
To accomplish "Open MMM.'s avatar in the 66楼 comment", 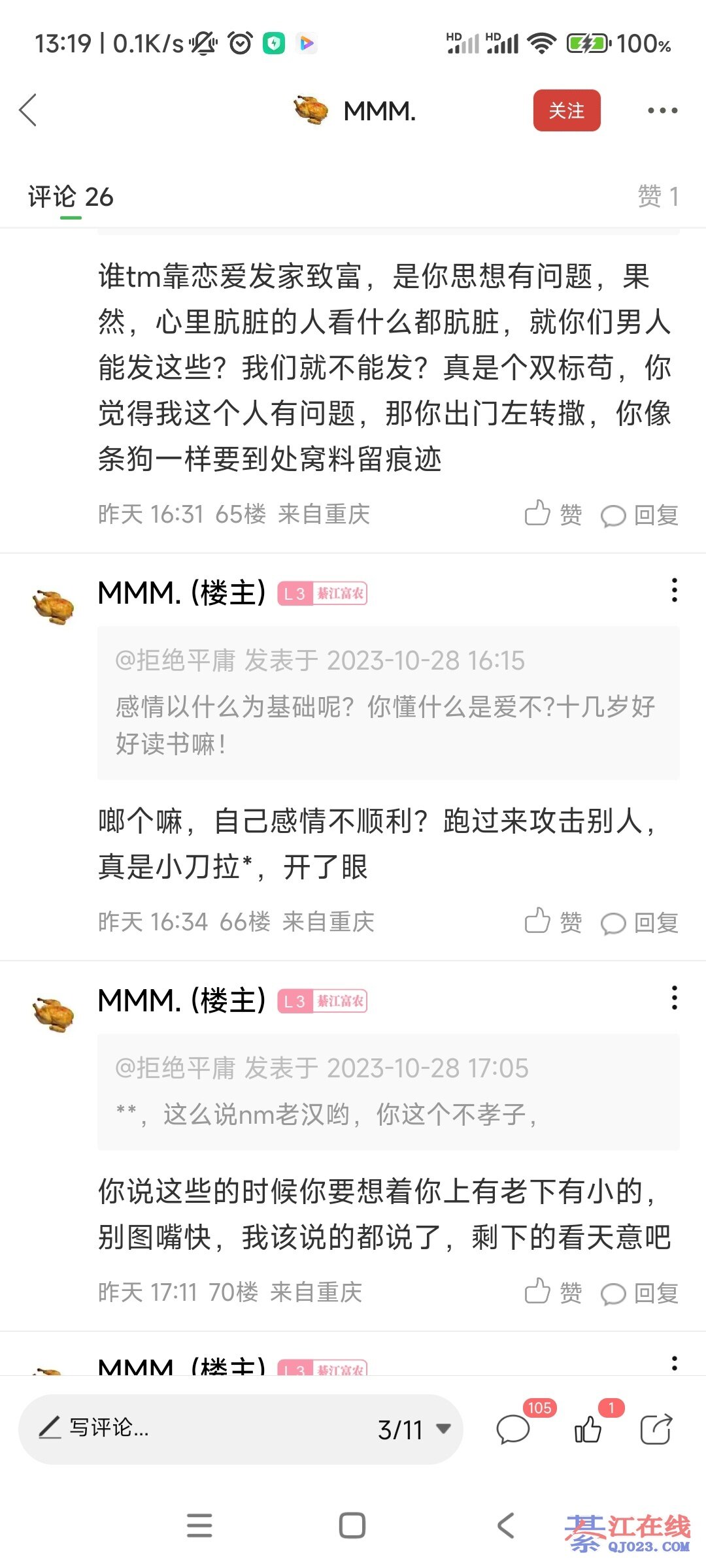I will pyautogui.click(x=54, y=606).
